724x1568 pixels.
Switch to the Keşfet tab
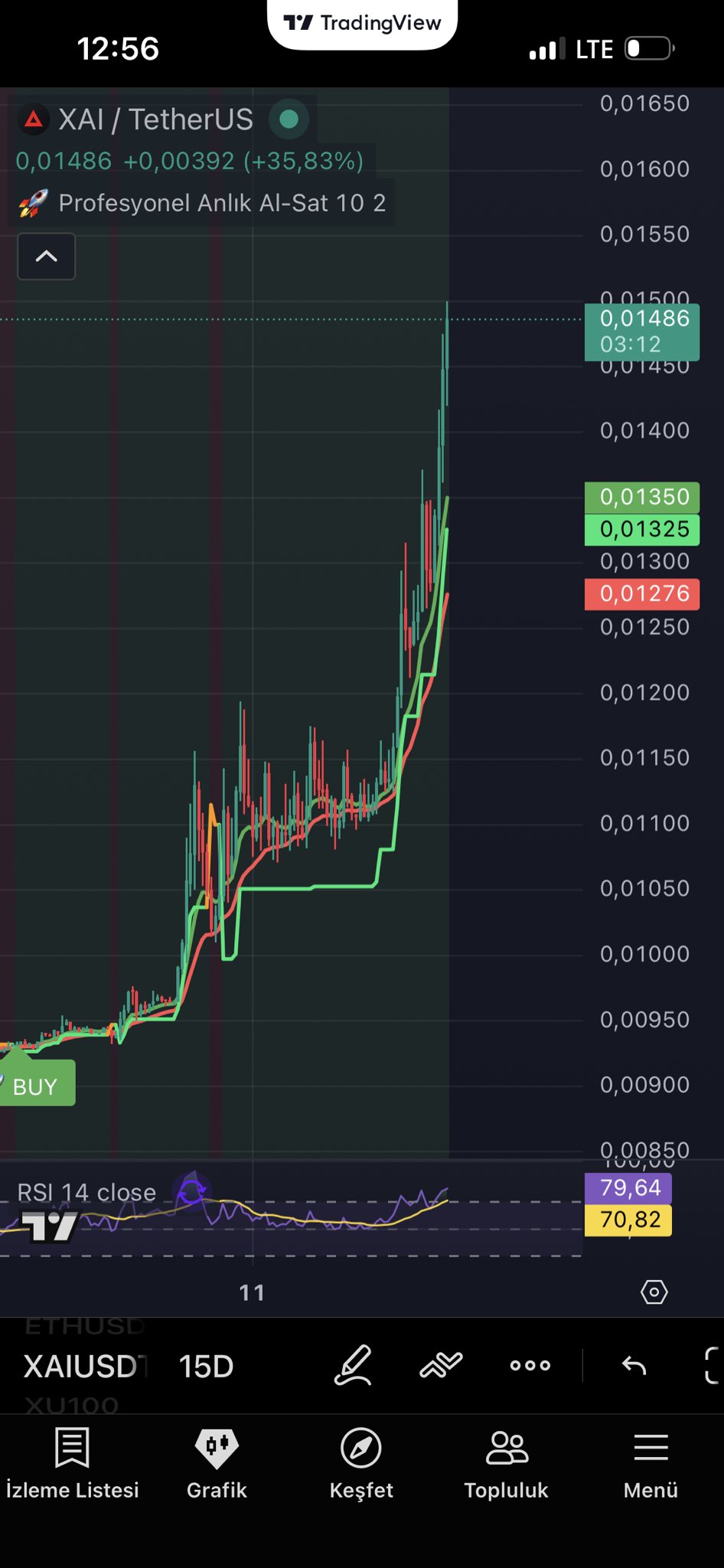361,1463
